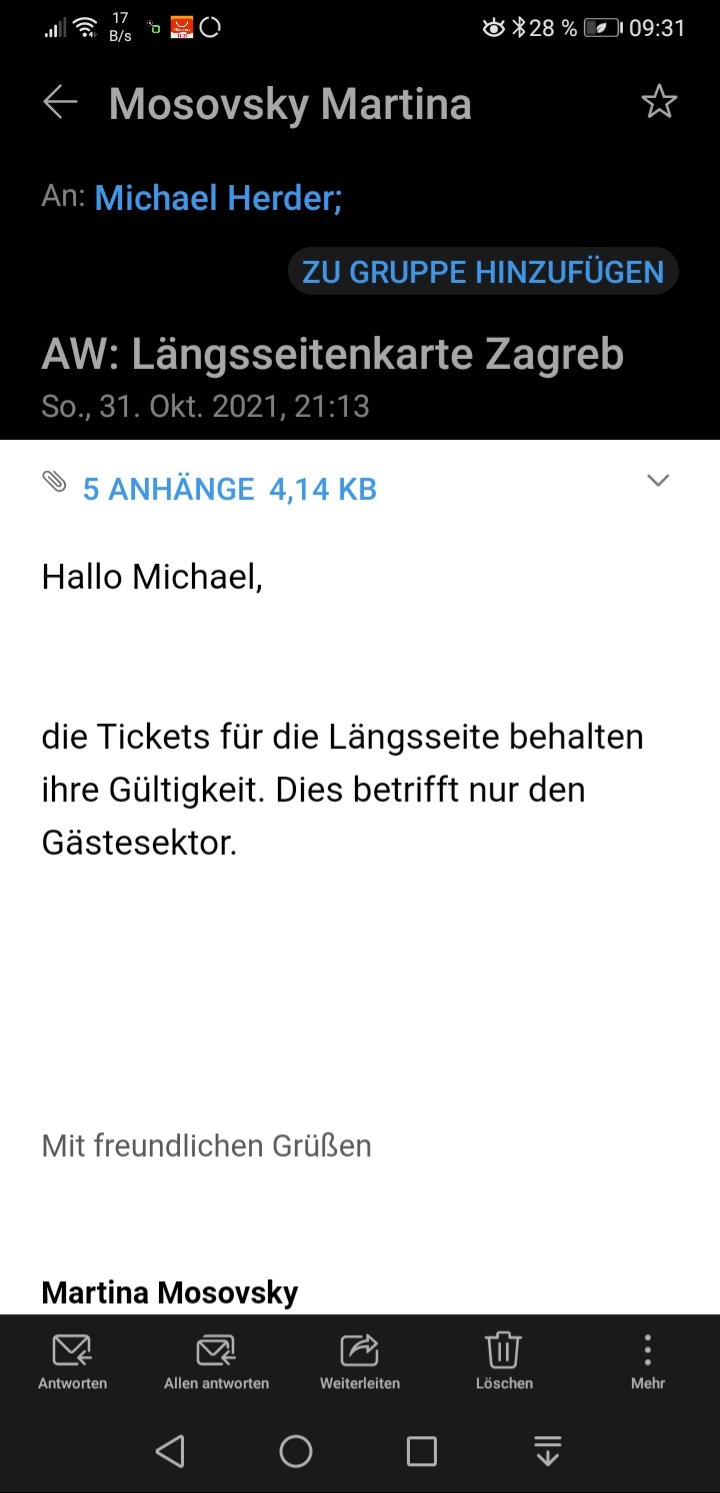
Task: Go back using the top-left arrow
Action: pos(60,103)
